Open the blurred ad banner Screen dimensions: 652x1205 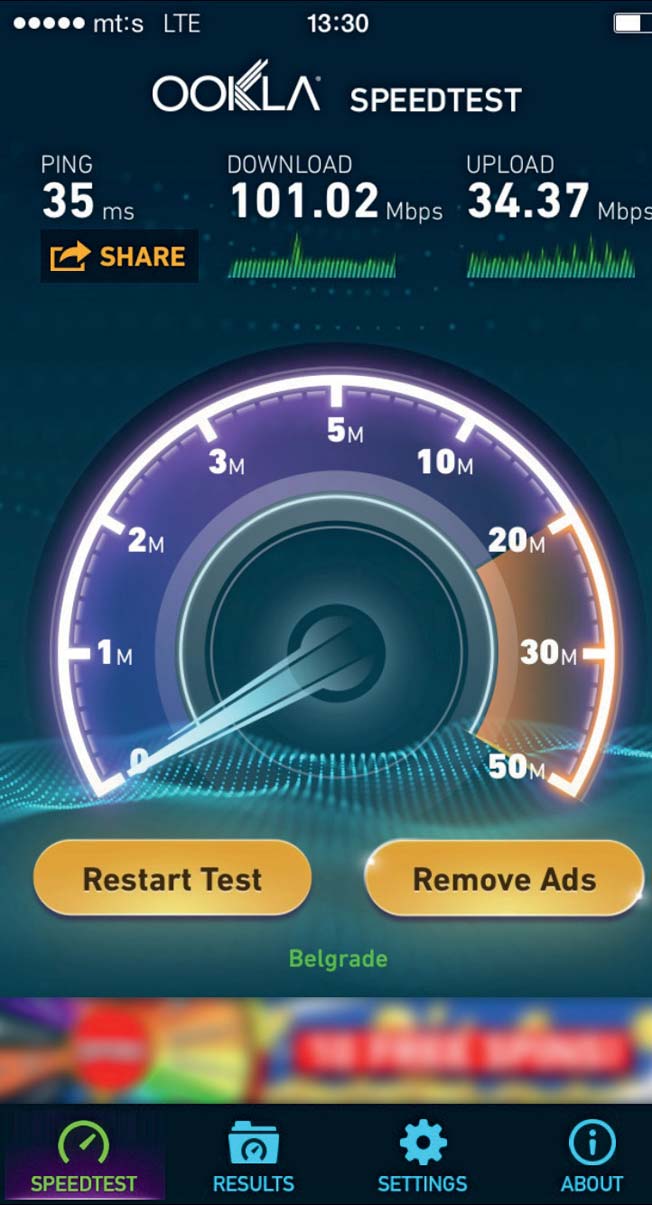coord(326,1050)
